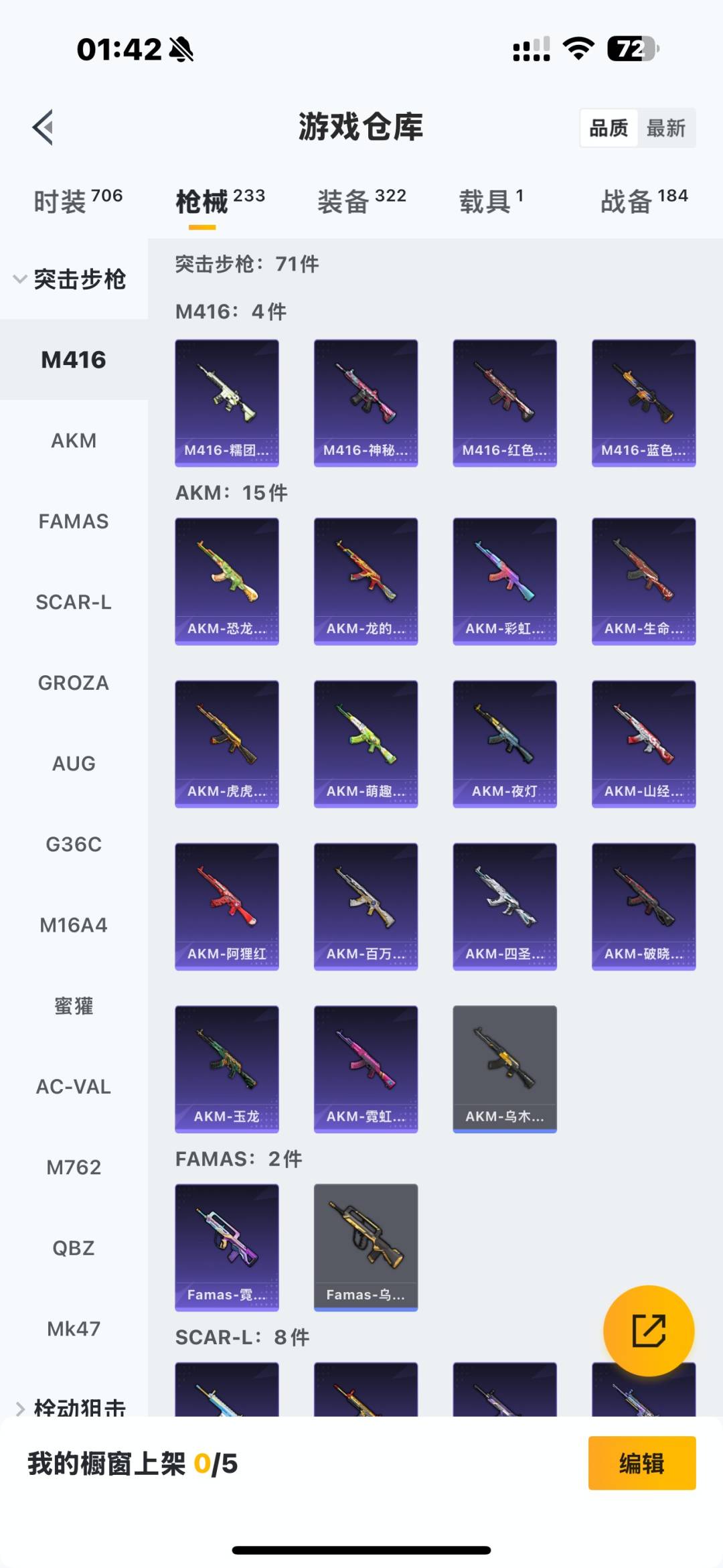Viewport: 723px width, 1568px height.
Task: Sort inventory by 品质
Action: [608, 127]
